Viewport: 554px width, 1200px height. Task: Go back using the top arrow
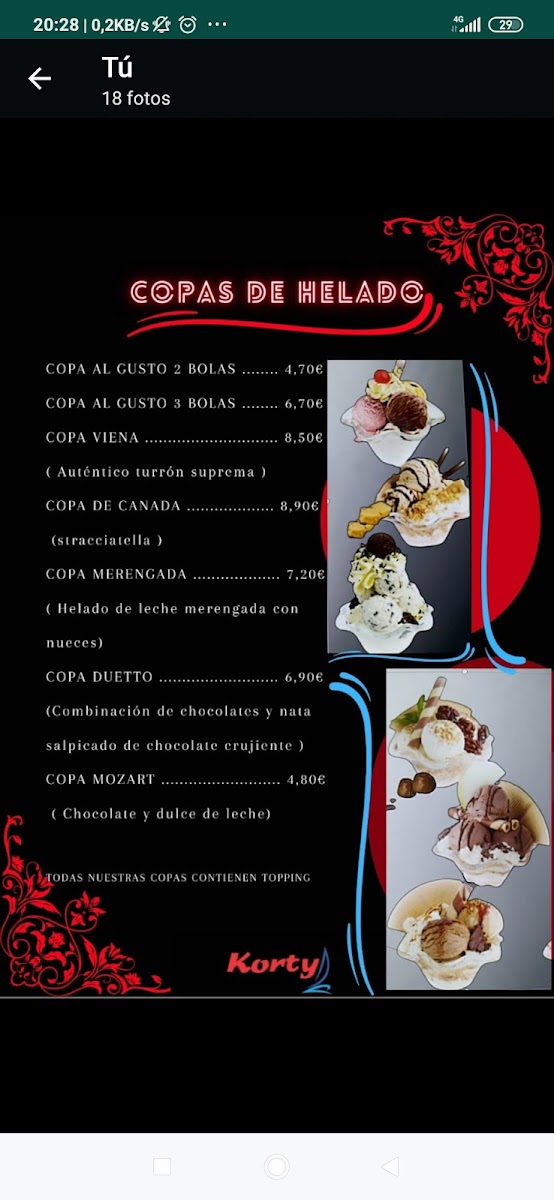(39, 79)
